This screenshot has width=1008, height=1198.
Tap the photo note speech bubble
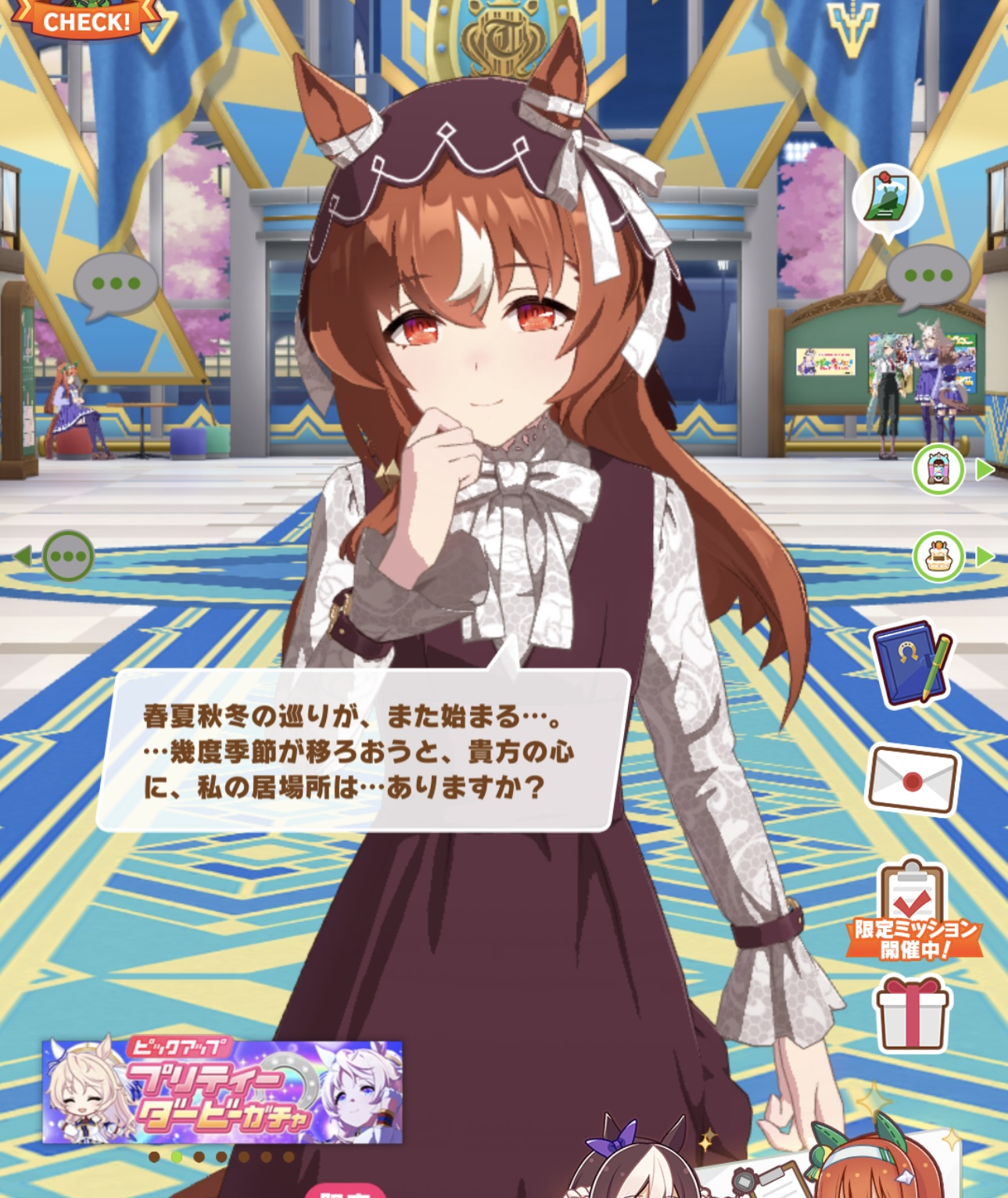click(x=888, y=200)
